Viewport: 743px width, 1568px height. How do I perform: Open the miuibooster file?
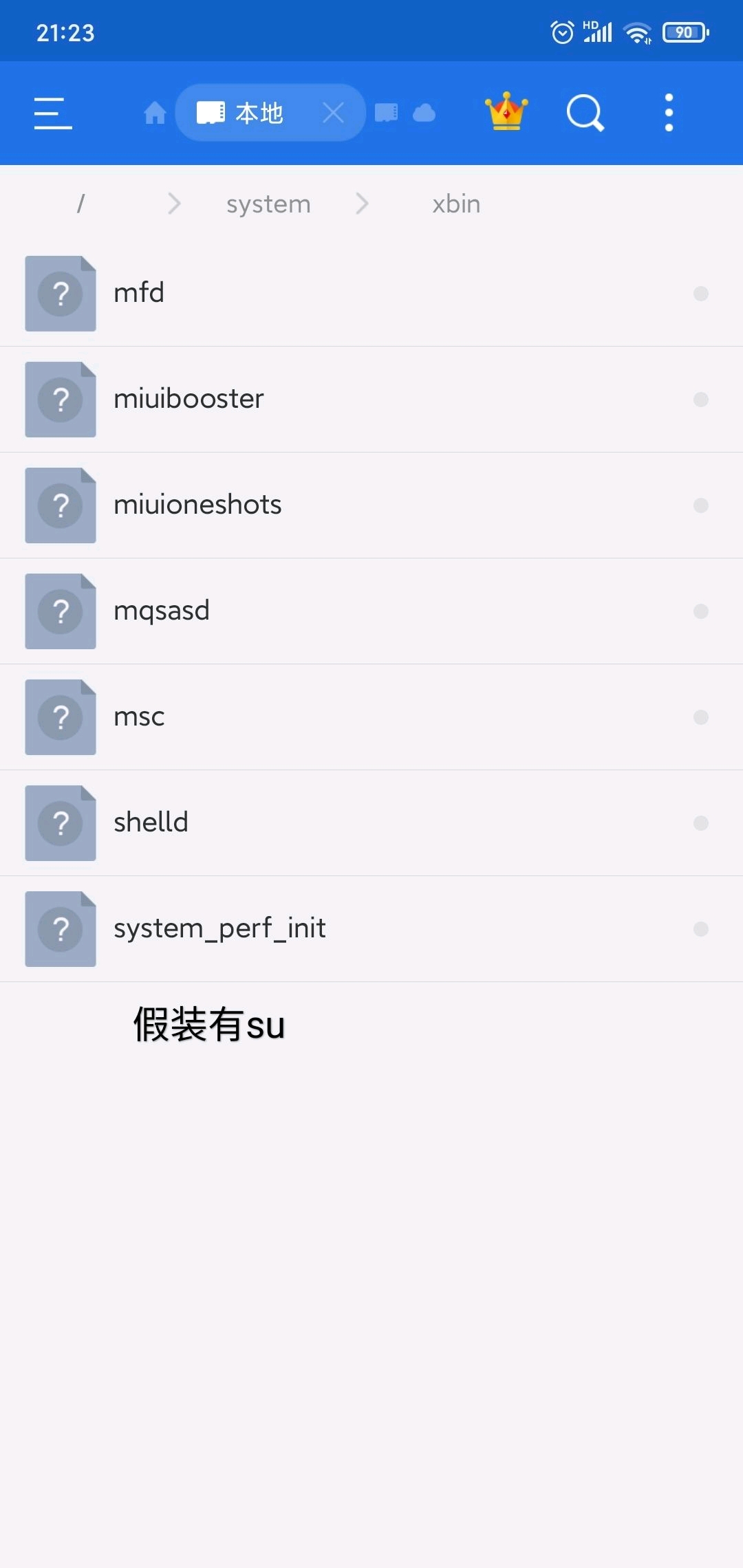189,400
